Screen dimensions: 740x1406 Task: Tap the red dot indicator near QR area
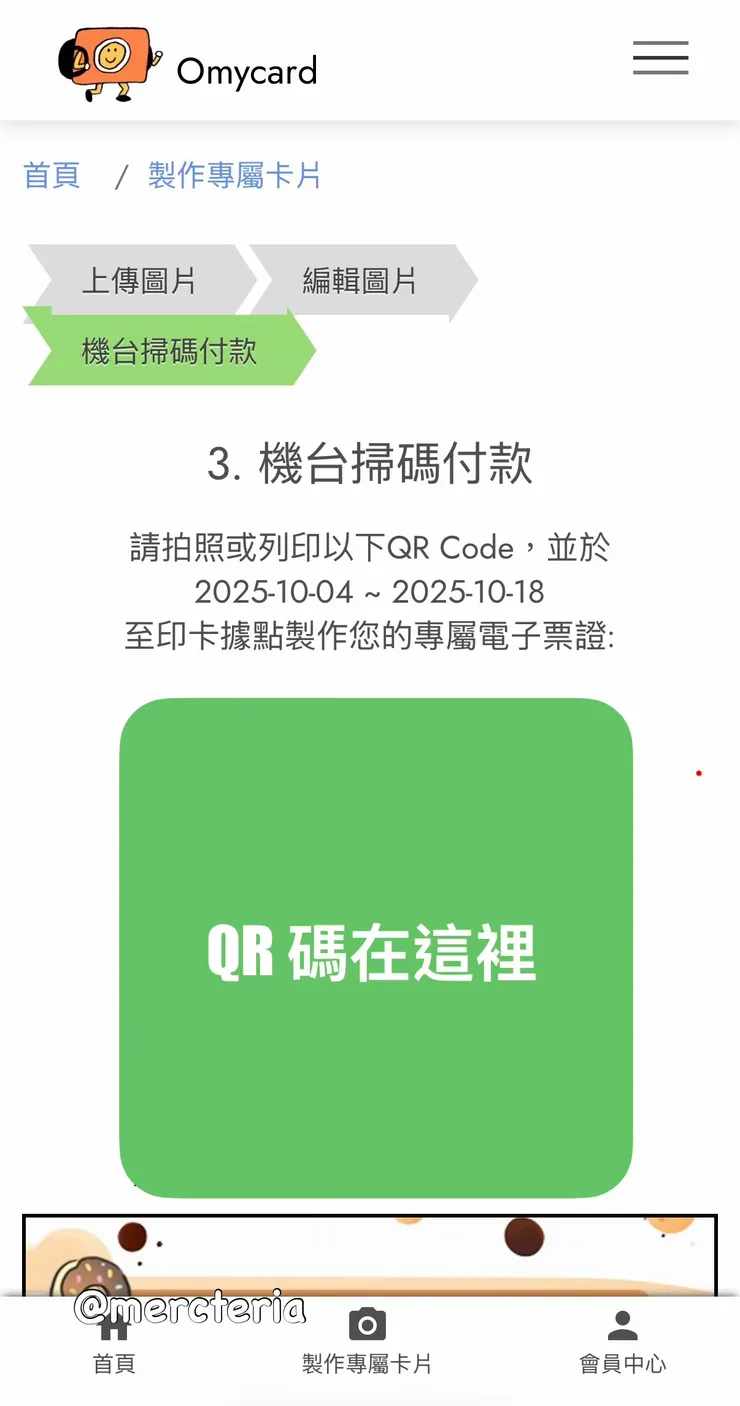[698, 771]
